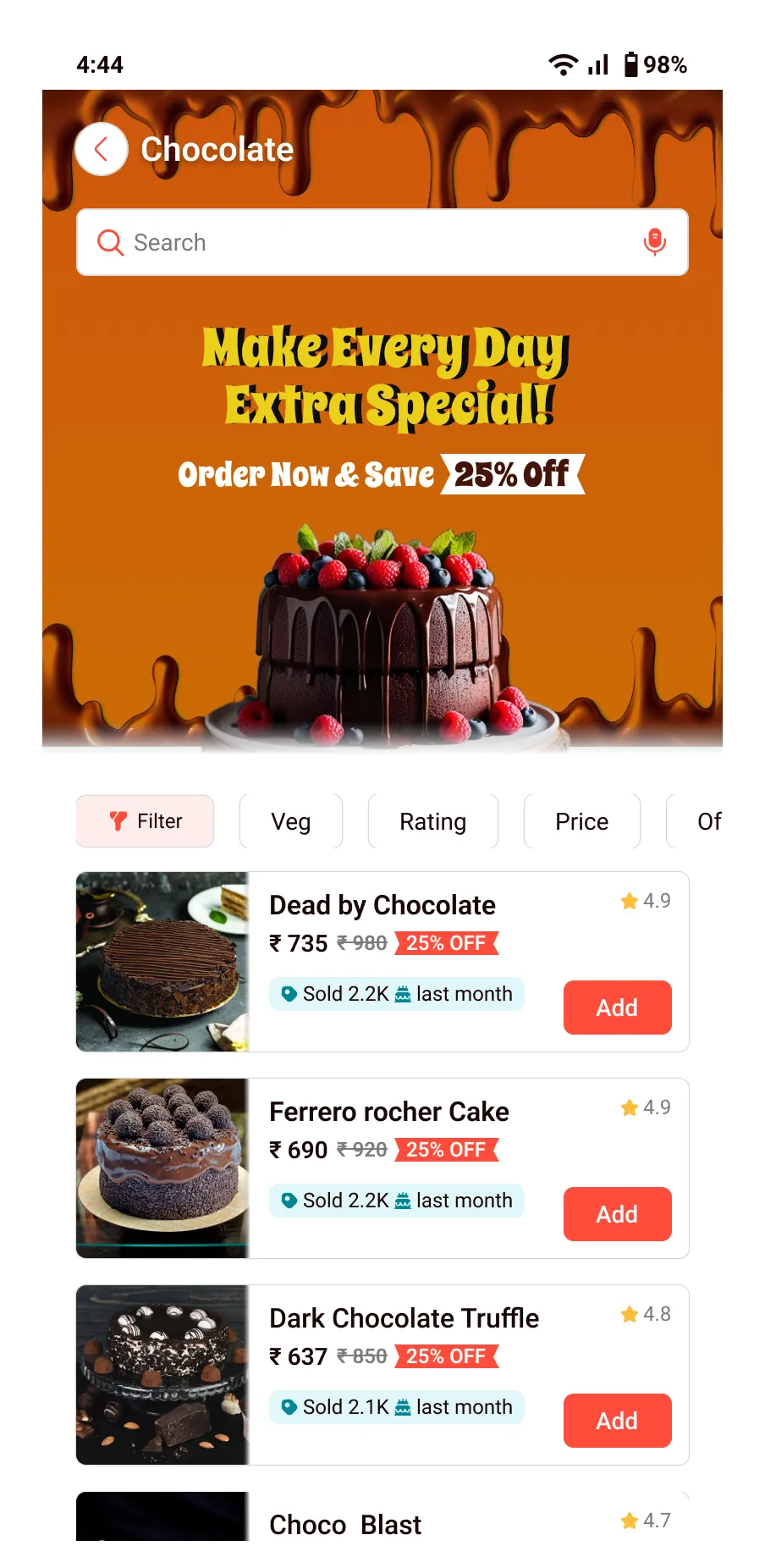The height and width of the screenshot is (1568, 765).
Task: Go back from Chocolate page
Action: 102,150
